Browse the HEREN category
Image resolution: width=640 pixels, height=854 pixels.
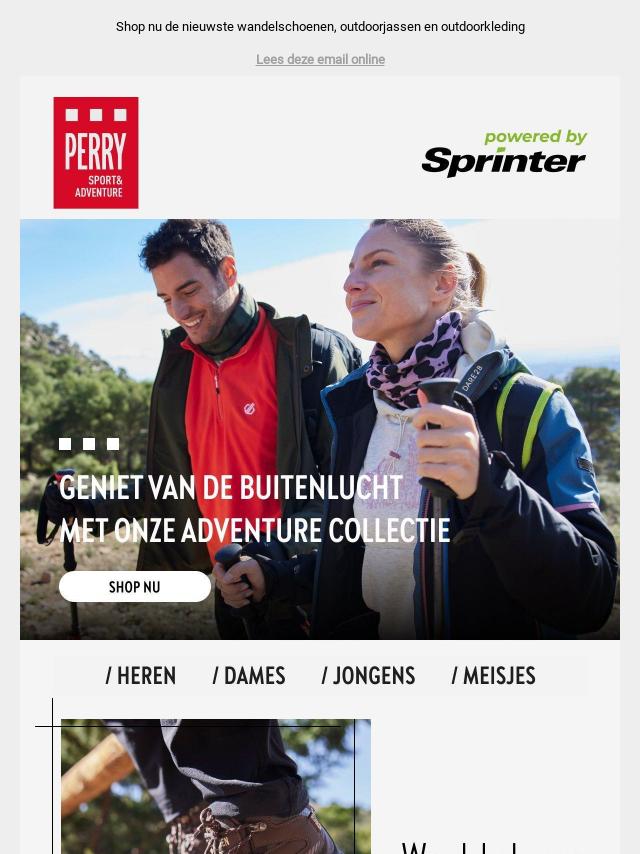point(141,676)
